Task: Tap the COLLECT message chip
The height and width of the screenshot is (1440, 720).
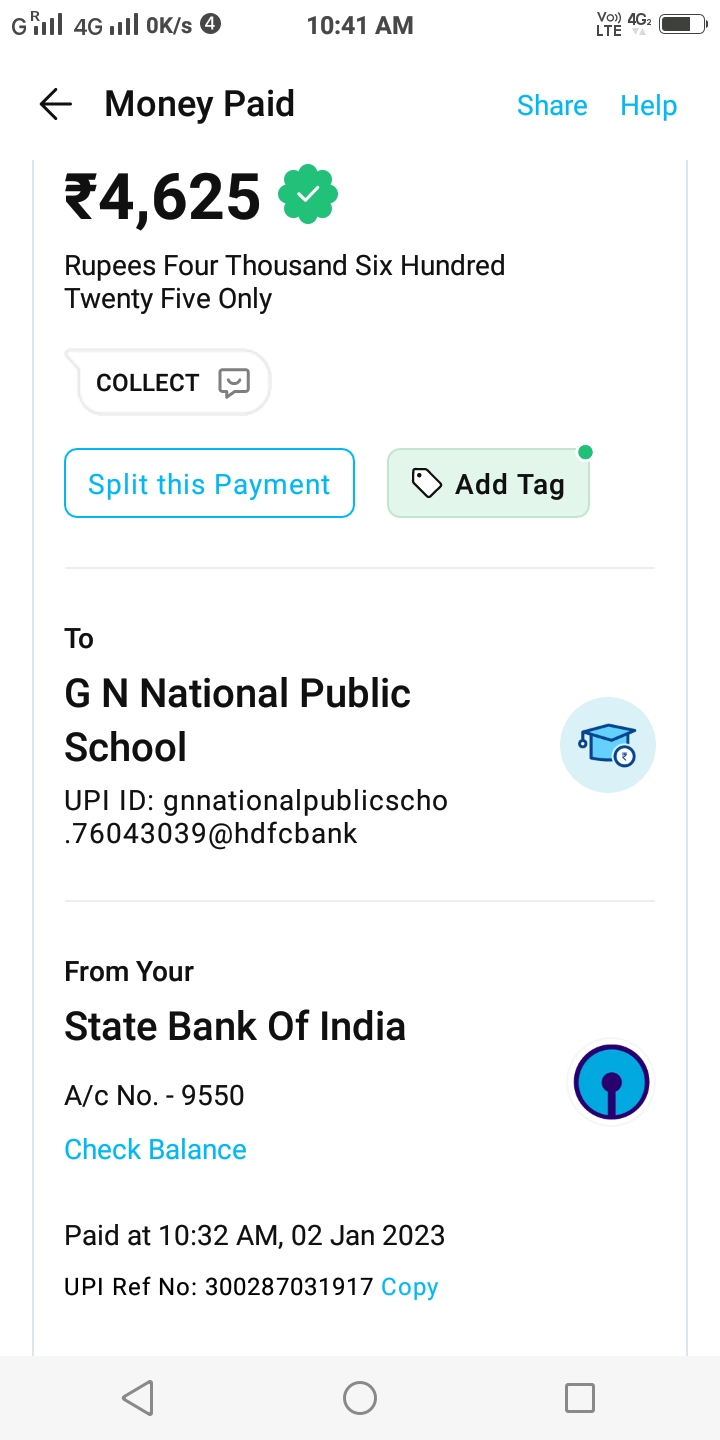Action: point(172,383)
